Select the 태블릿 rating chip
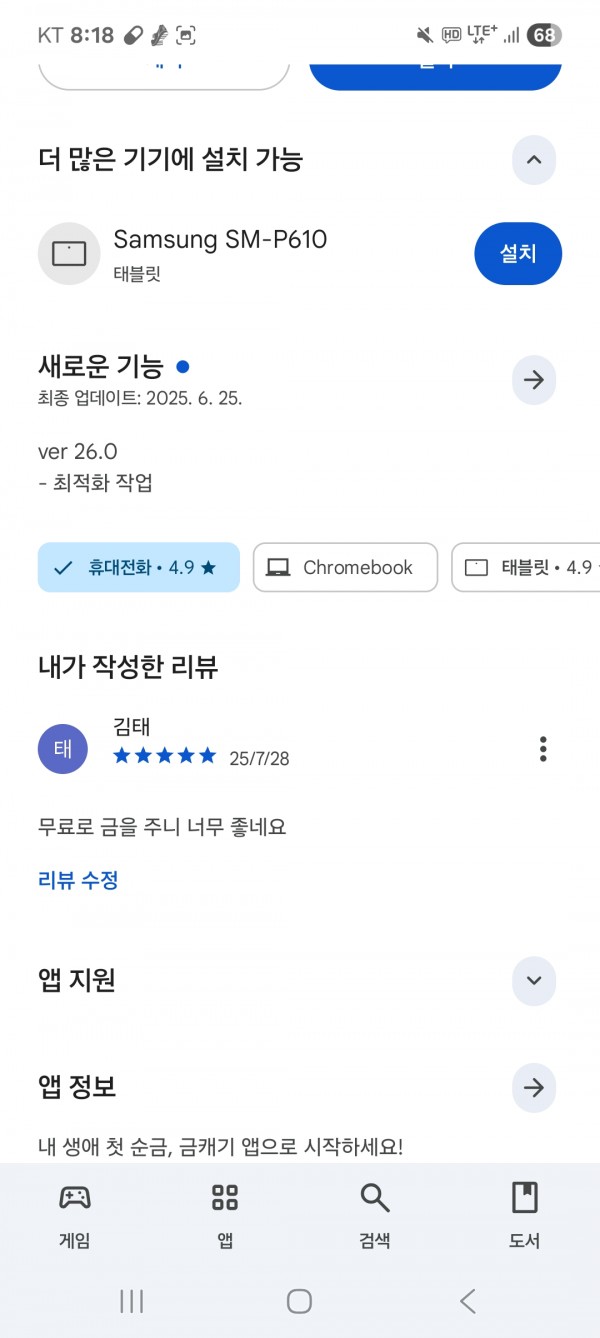 click(x=526, y=567)
